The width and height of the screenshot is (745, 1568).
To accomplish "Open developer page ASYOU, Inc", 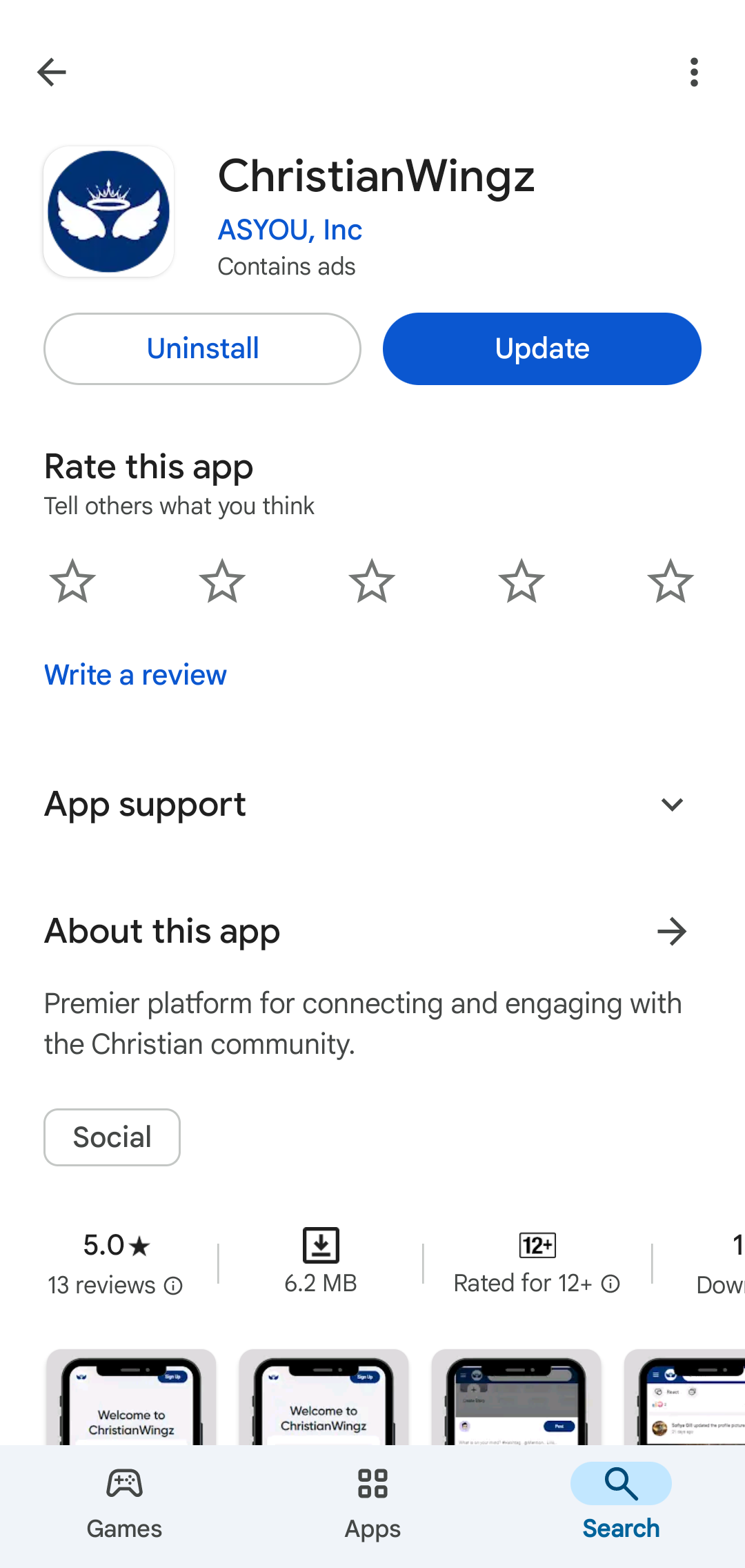I will [290, 230].
